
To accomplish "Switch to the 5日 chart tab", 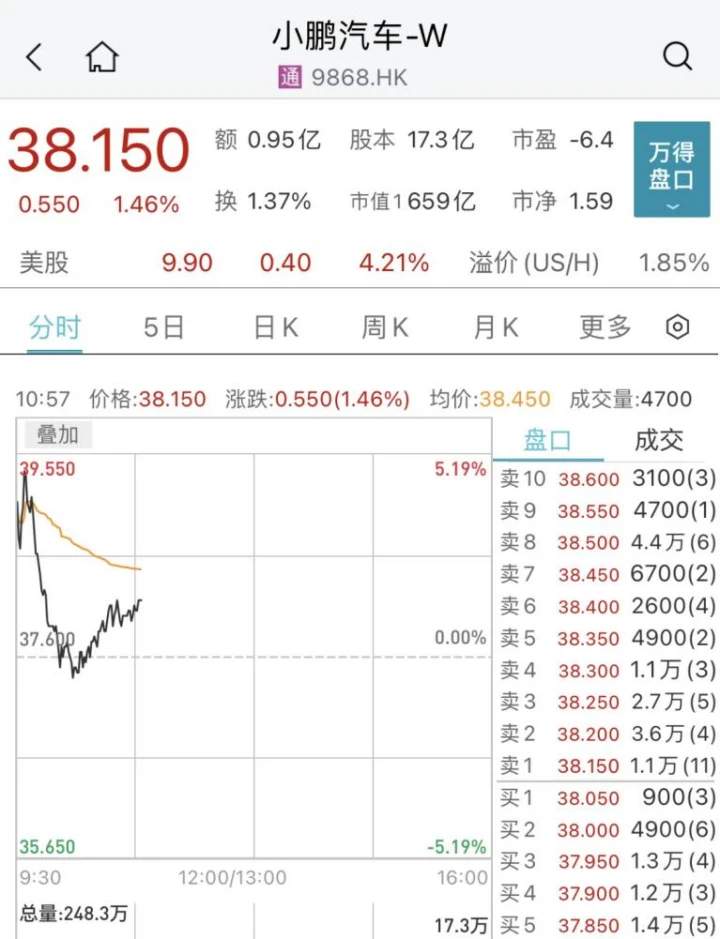I will (x=164, y=327).
